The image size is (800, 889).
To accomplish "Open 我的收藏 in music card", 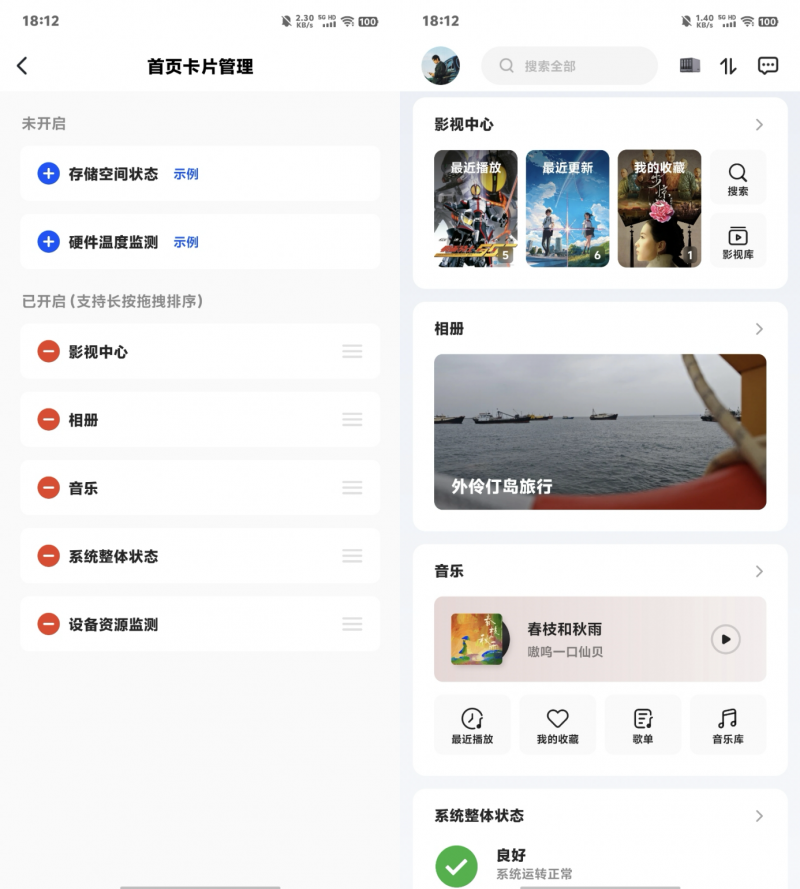I will (557, 725).
